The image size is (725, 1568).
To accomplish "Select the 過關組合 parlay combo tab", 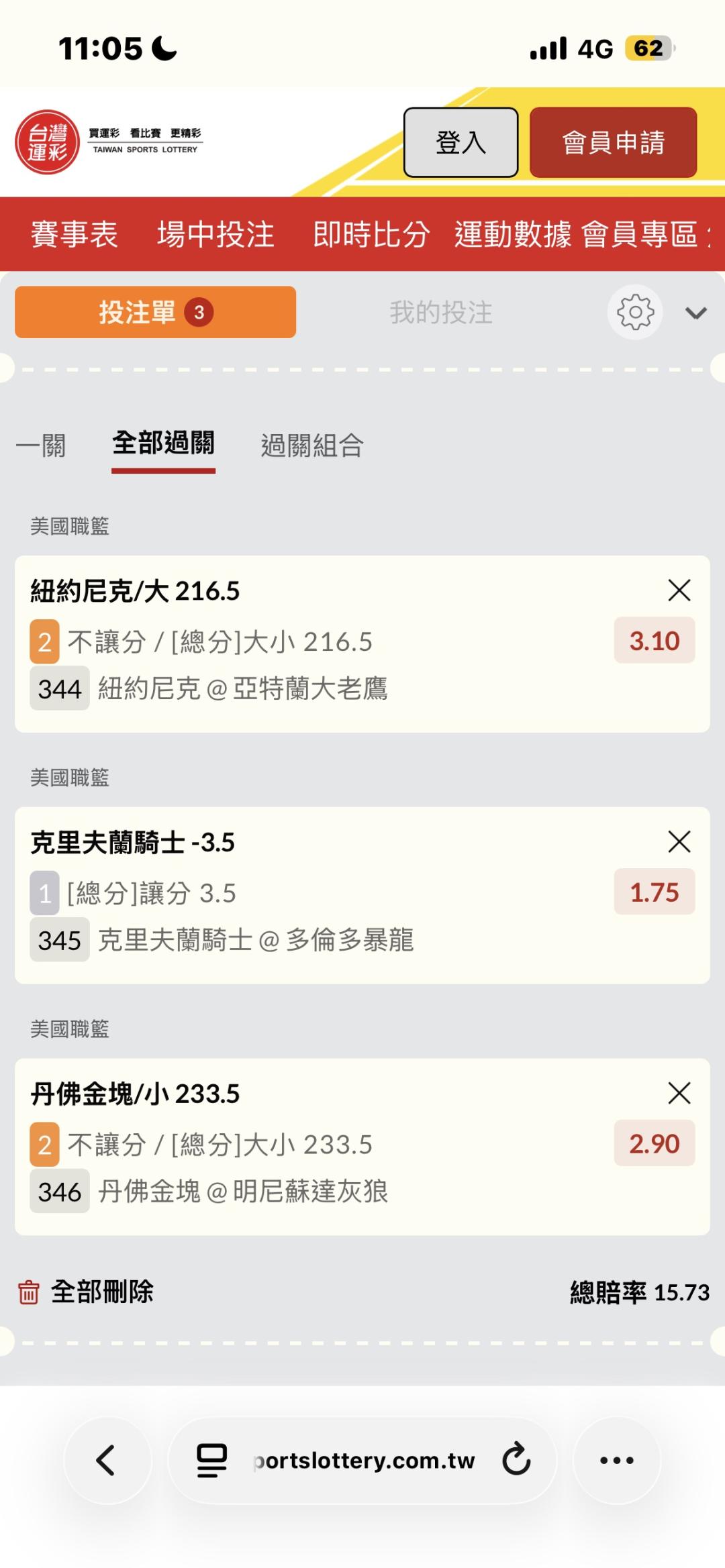I will coord(312,446).
